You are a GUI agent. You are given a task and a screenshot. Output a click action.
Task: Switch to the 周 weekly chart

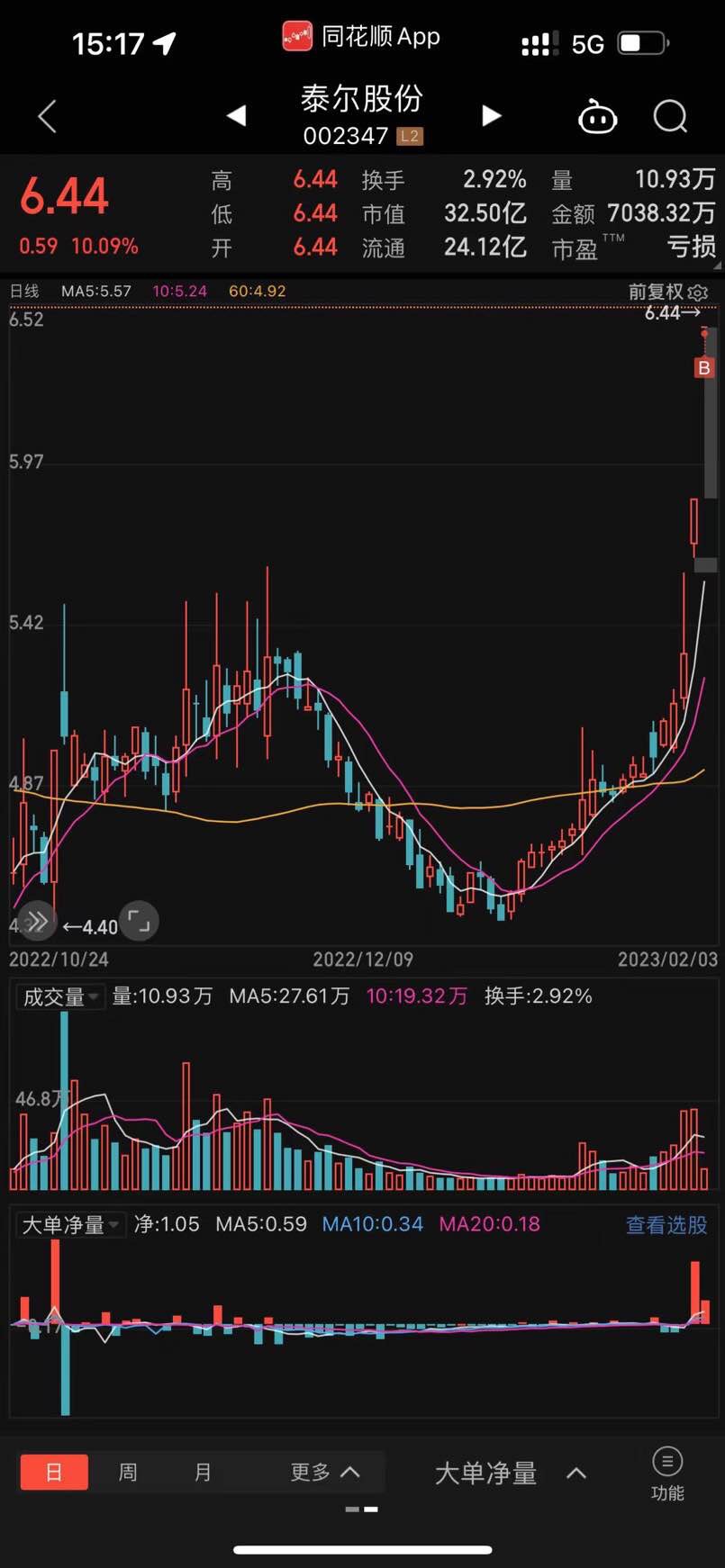click(128, 1473)
